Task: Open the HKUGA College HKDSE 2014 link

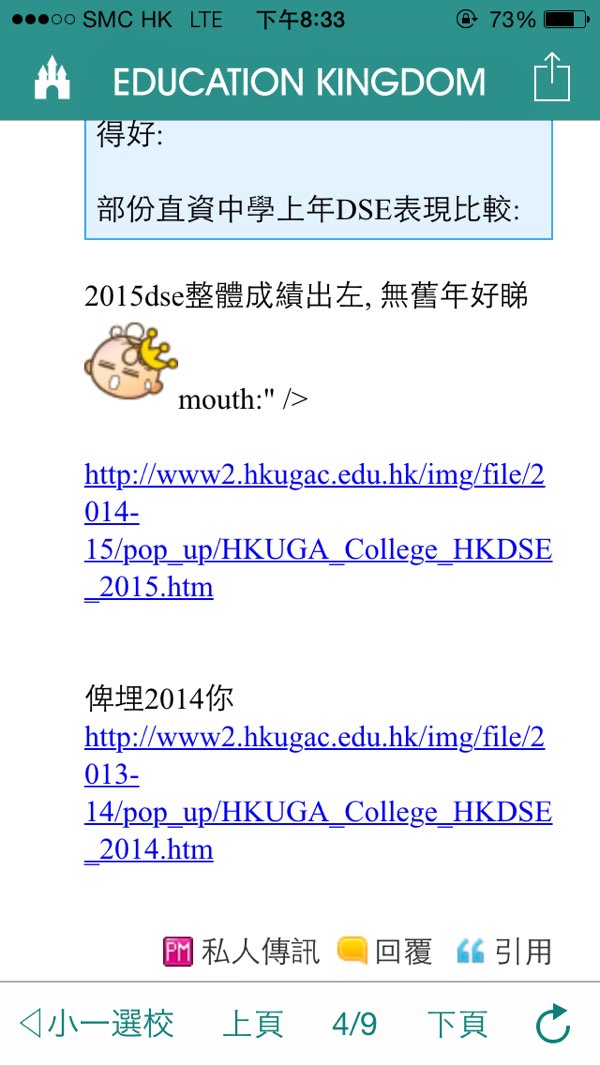Action: tap(317, 794)
